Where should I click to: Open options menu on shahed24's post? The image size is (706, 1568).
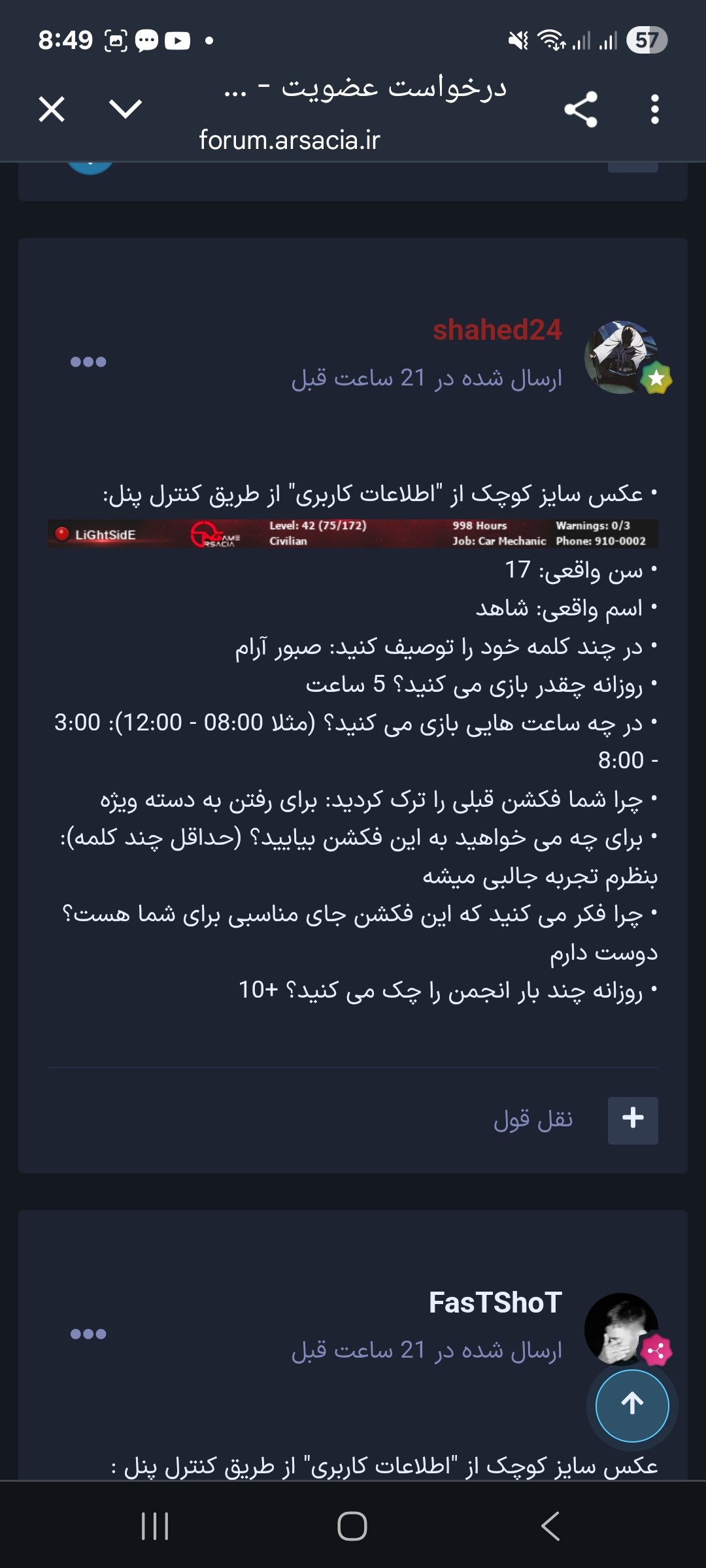[x=88, y=361]
